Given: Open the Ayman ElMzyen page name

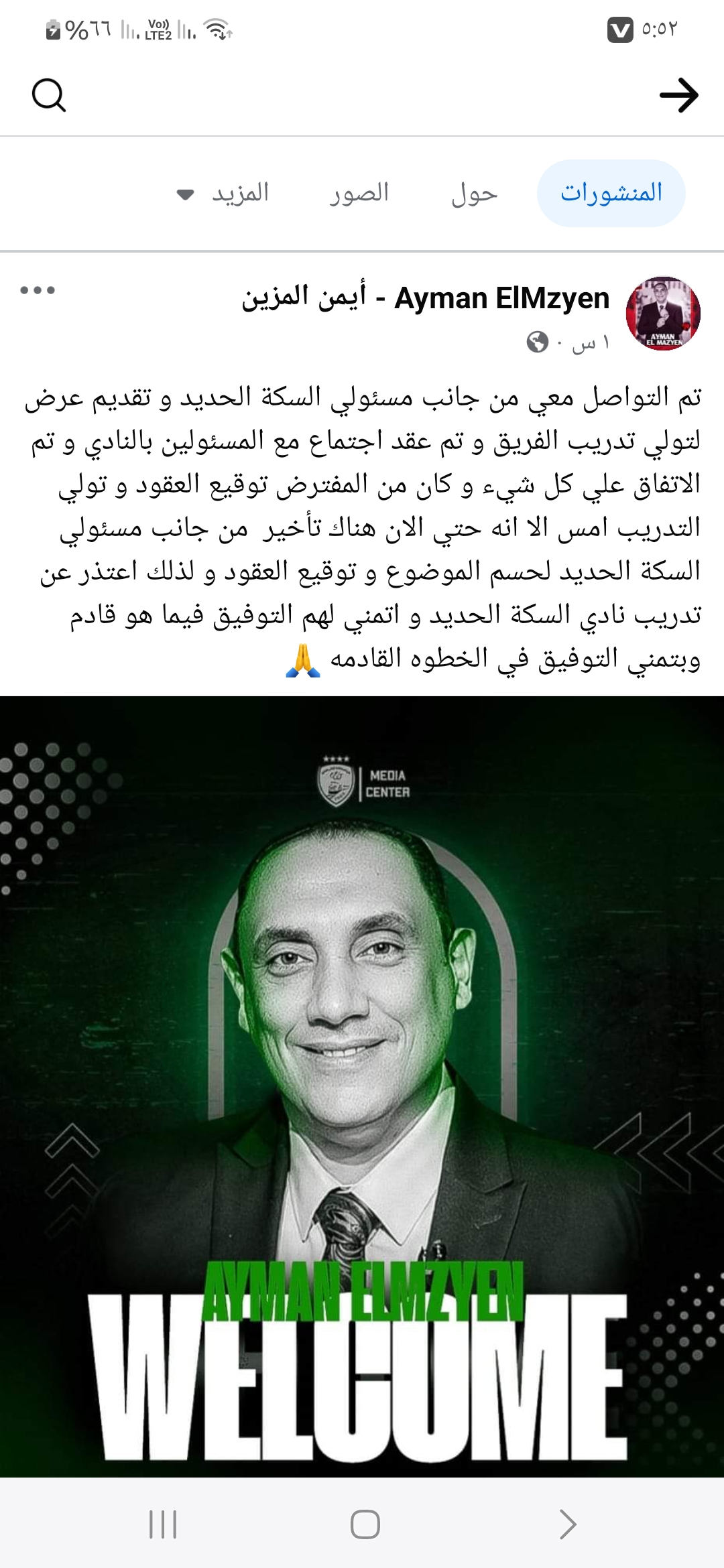Looking at the screenshot, I should click(x=426, y=298).
